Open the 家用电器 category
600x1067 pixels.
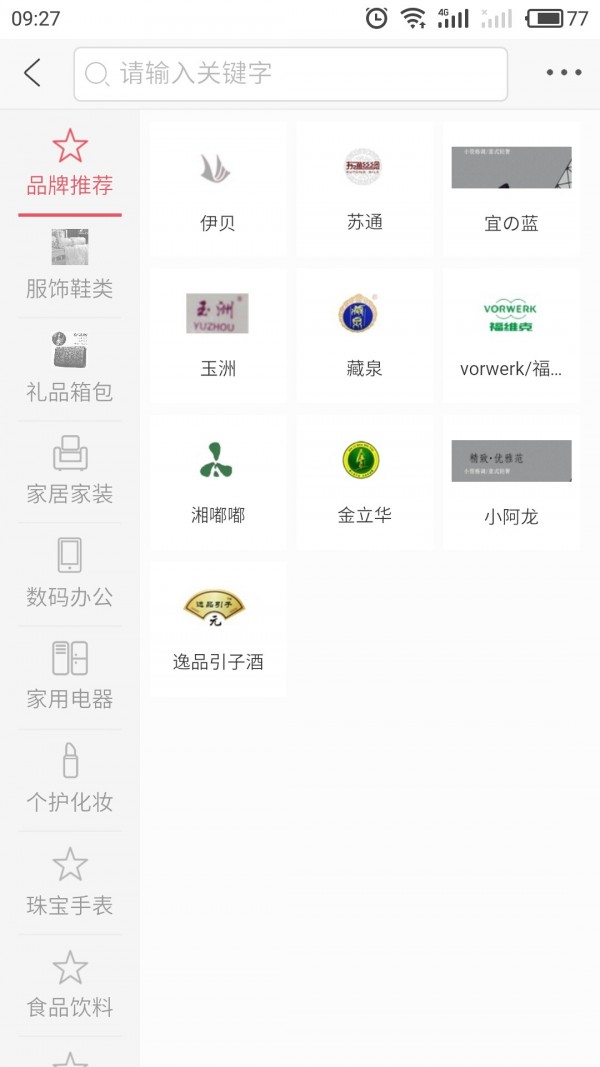point(69,677)
